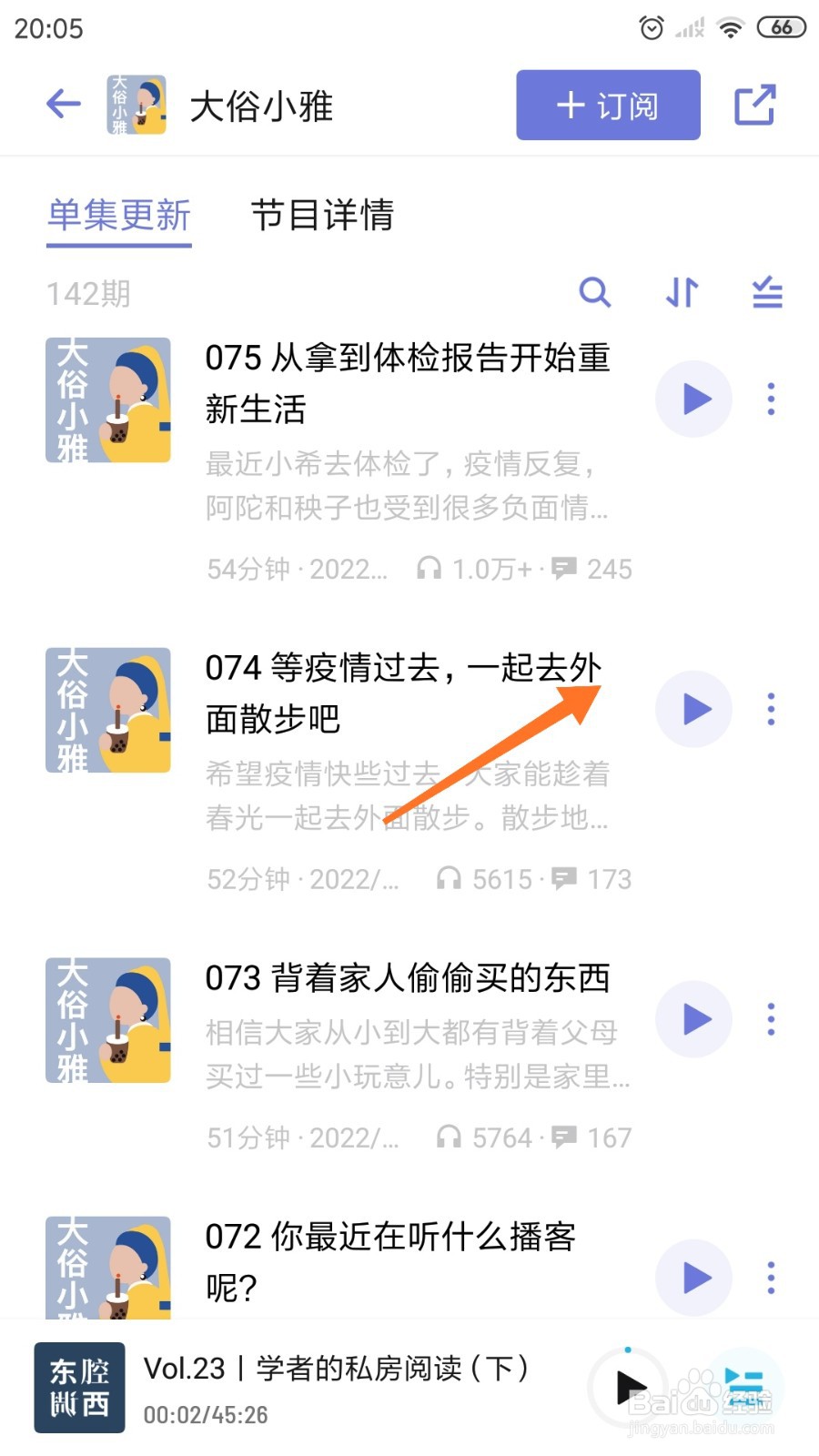Play episode 074 等疫情过去

click(693, 709)
